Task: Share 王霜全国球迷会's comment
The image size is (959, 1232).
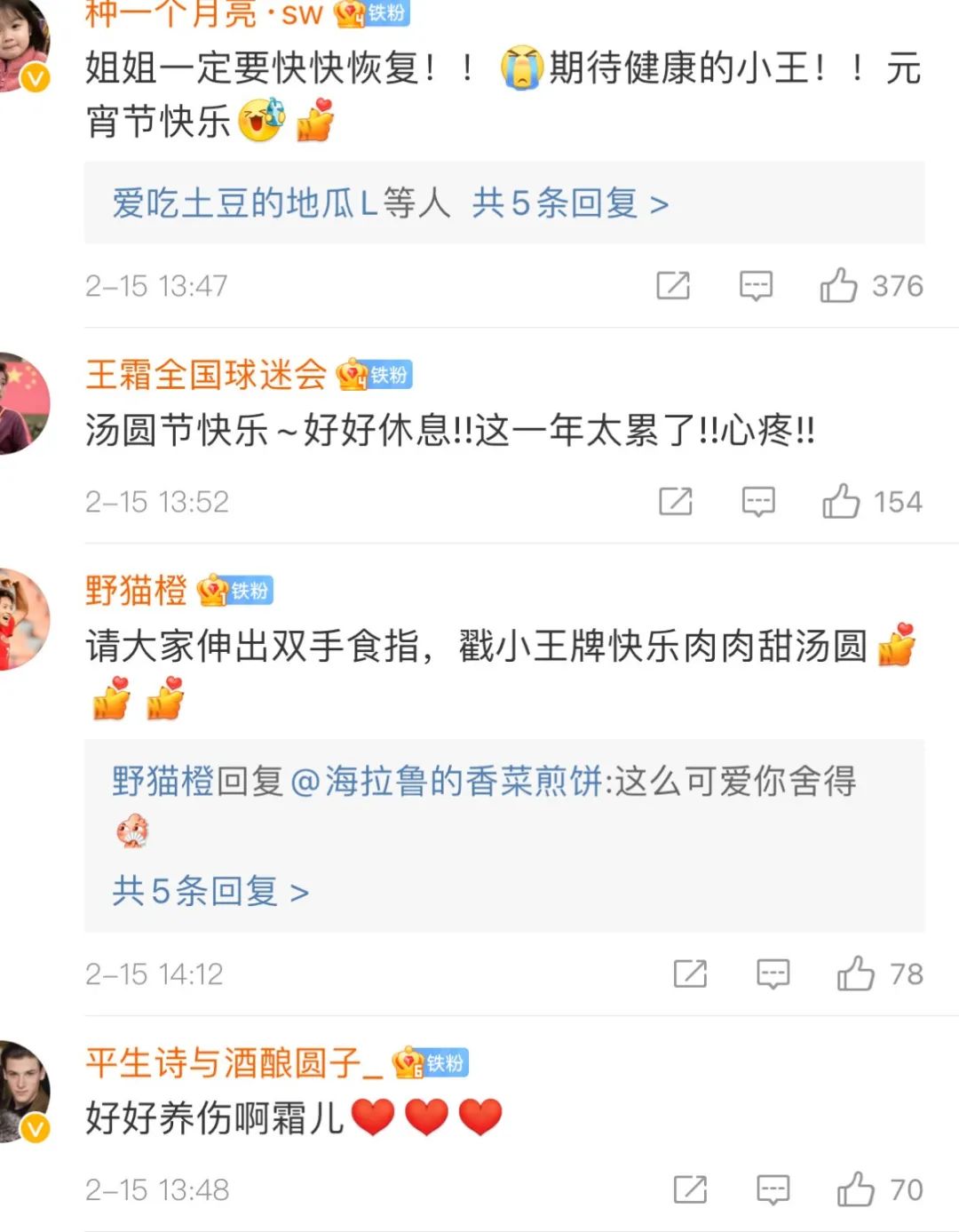Action: click(676, 502)
